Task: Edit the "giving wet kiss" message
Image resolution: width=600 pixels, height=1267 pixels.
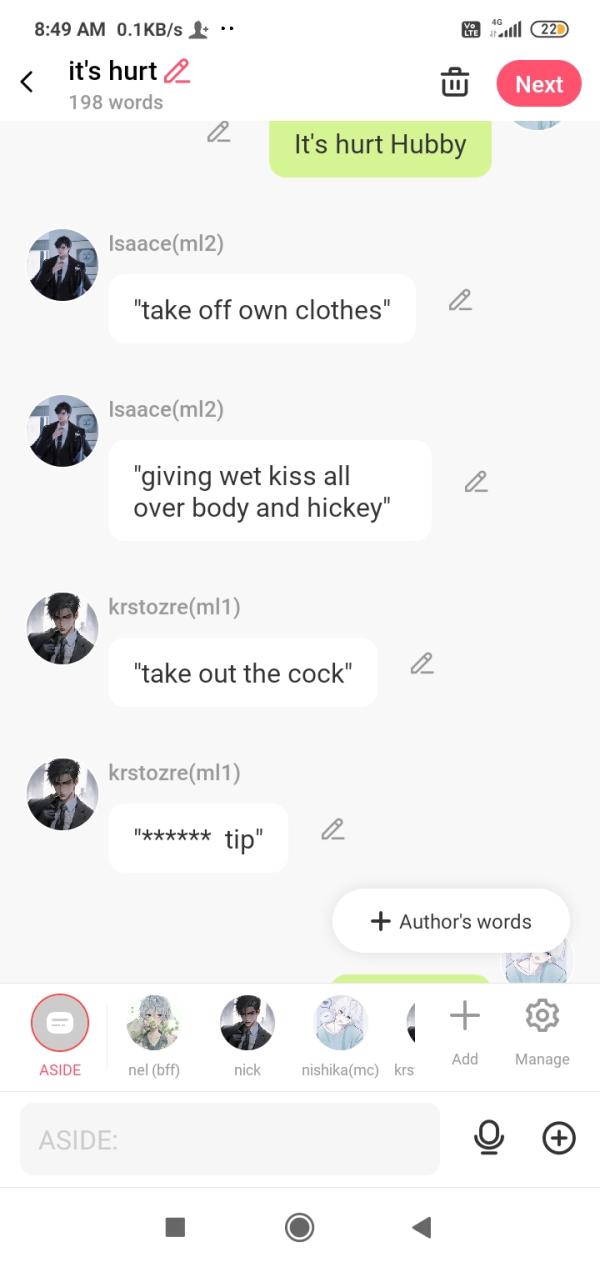Action: 476,482
